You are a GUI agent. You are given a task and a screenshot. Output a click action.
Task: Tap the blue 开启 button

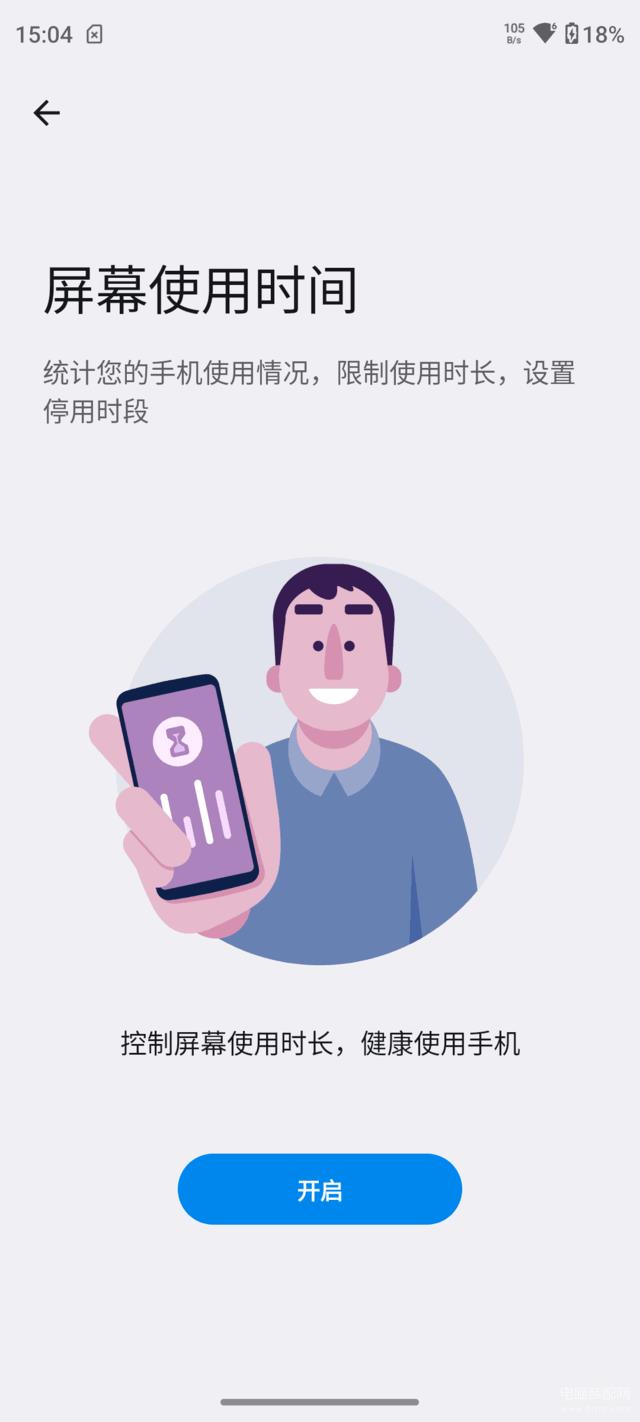click(320, 1189)
